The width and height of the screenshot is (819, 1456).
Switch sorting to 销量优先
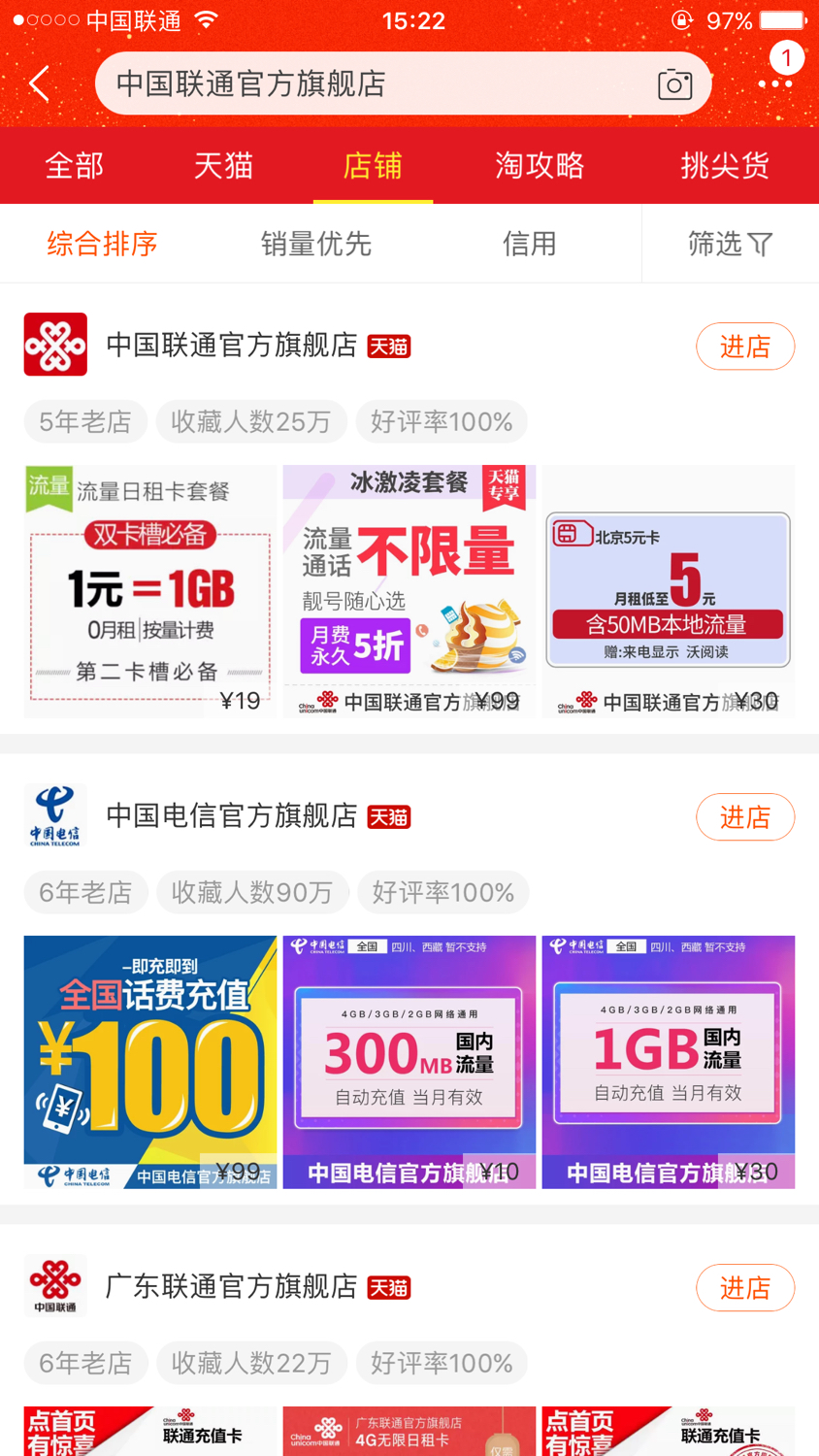pyautogui.click(x=315, y=244)
